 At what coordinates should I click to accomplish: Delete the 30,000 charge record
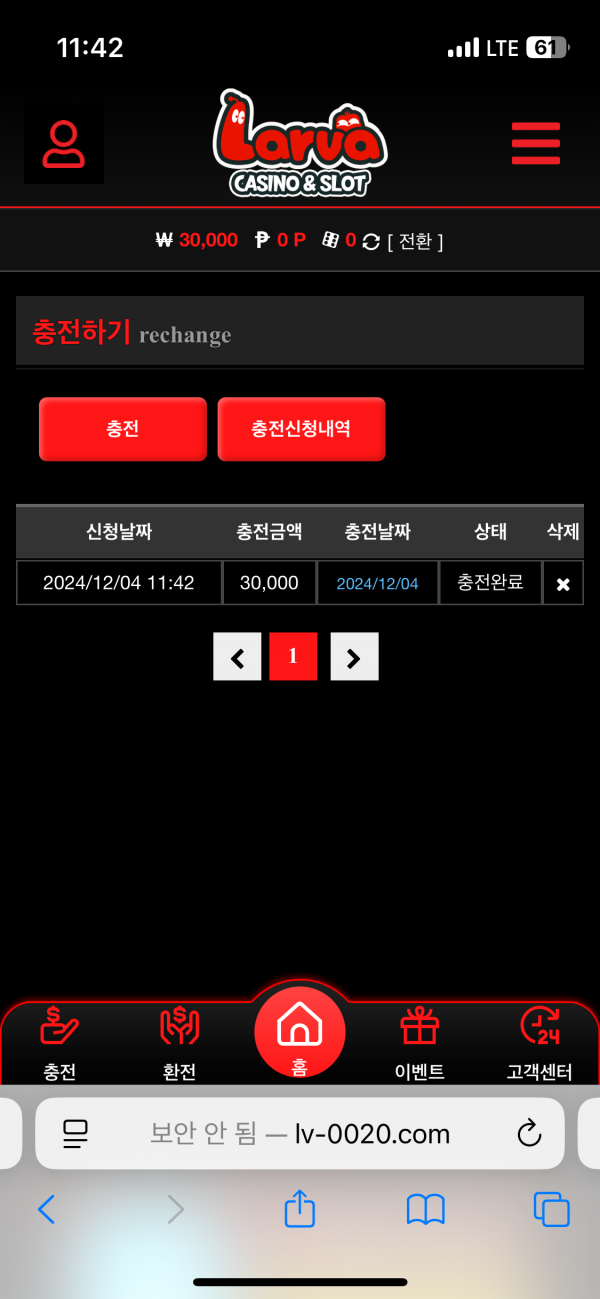tap(563, 584)
